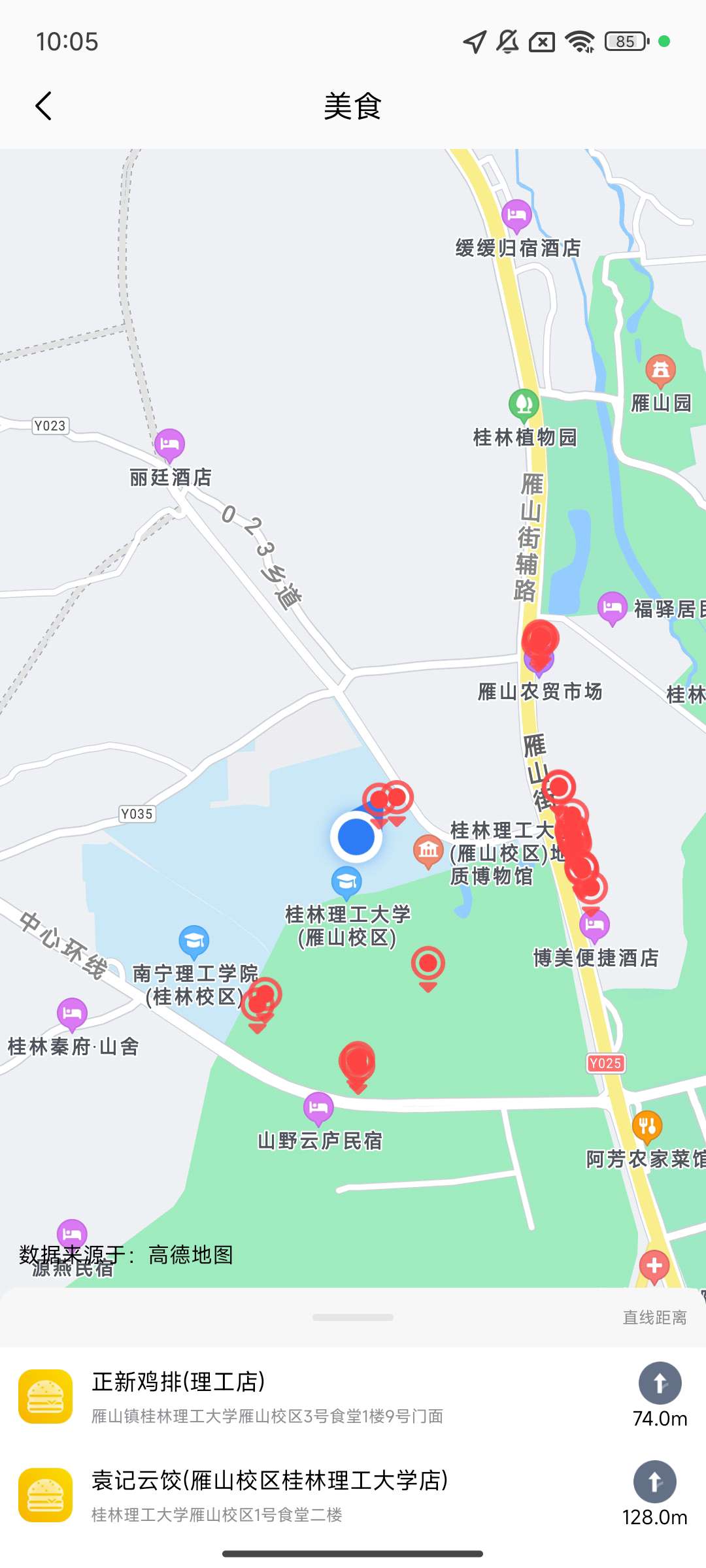Open 袁记云饺(雁山校区桂林理工大学店) in the list
The image size is (706, 1568).
tap(268, 1495)
